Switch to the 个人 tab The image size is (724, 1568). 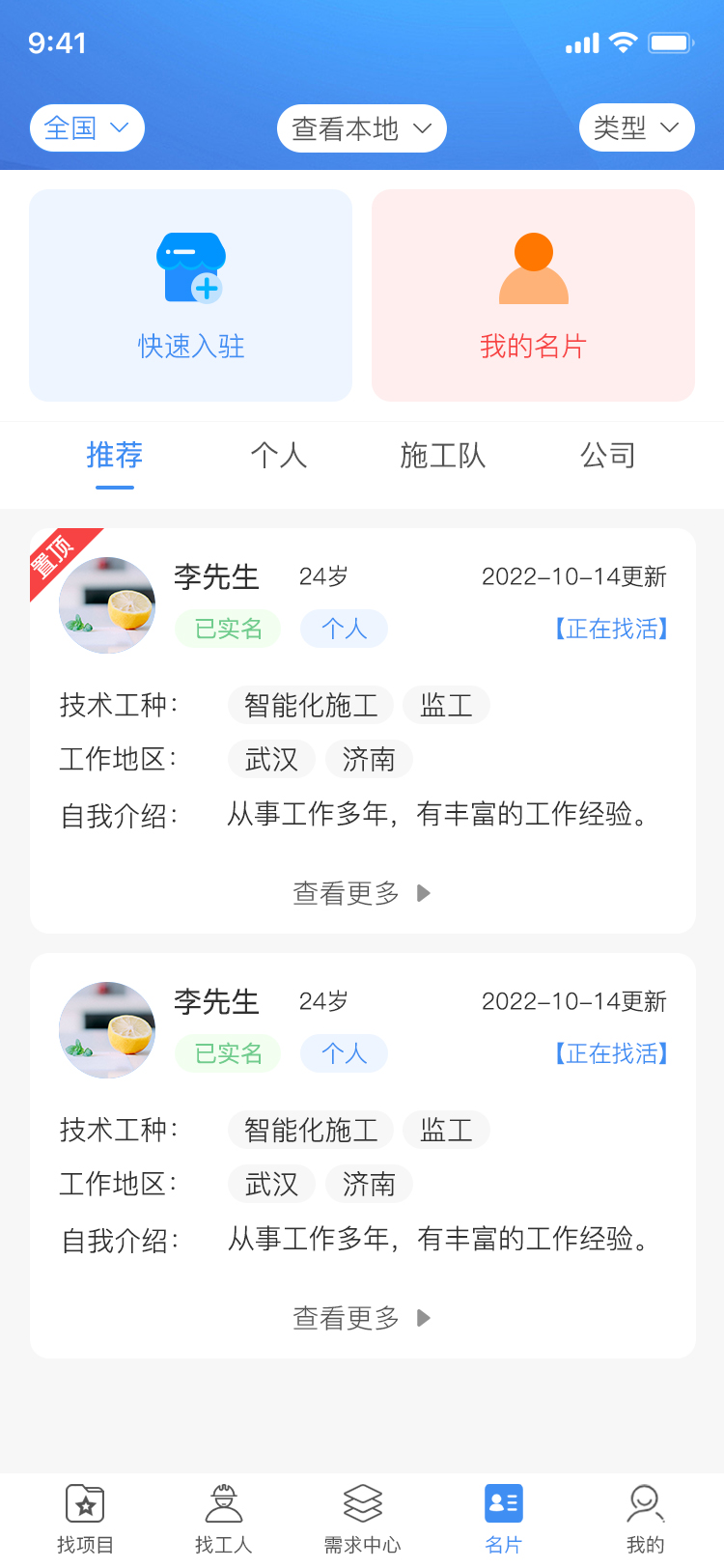pos(278,456)
